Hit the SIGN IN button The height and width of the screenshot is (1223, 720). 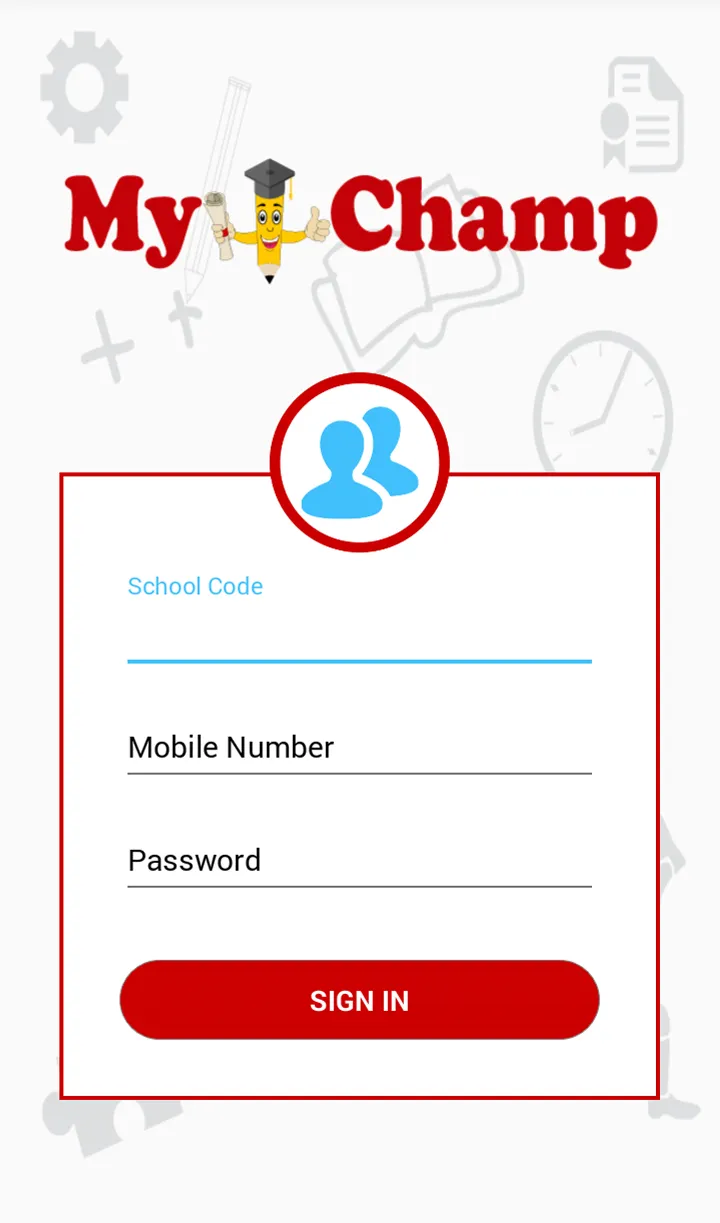tap(359, 1000)
